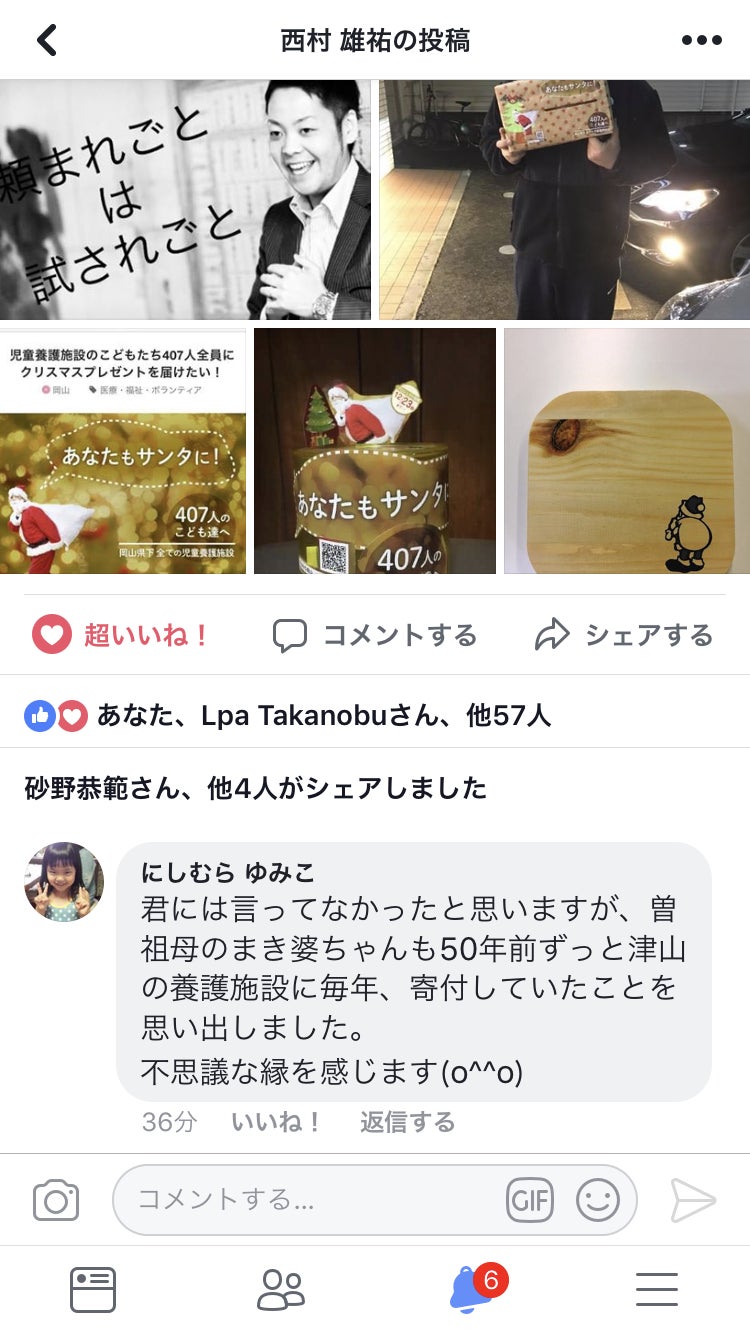Image resolution: width=750 pixels, height=1334 pixels.
Task: Switch to the friends tab
Action: coord(281,1290)
